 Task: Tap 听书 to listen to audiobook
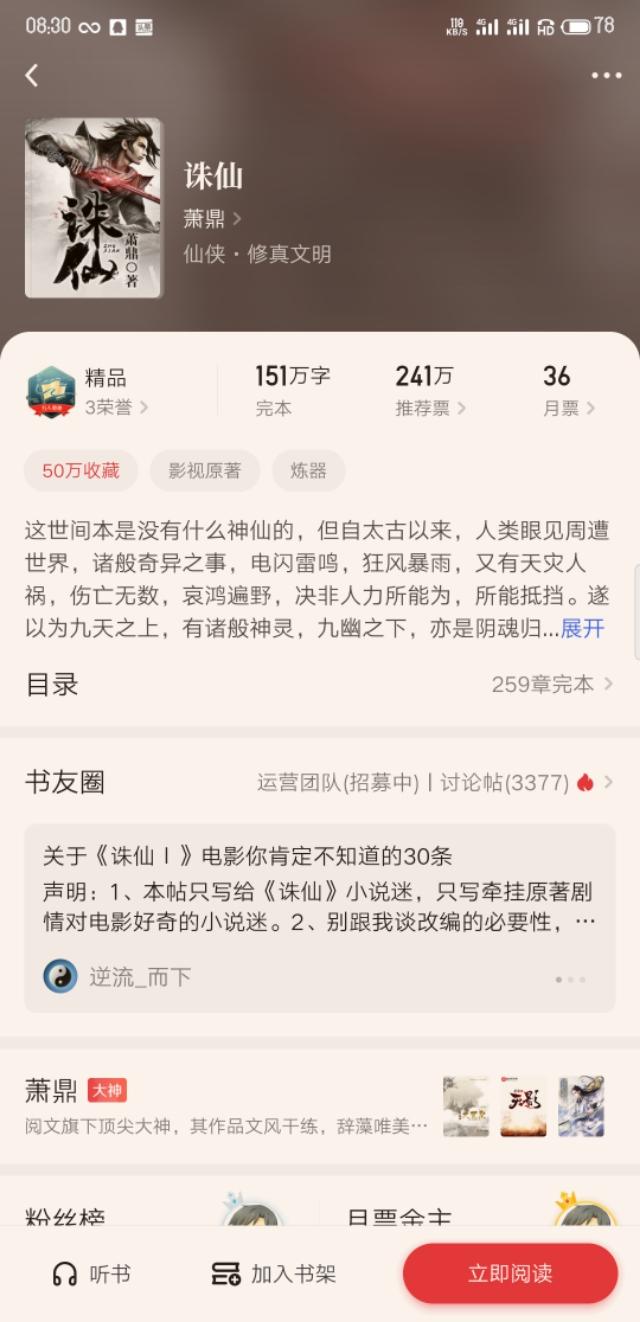pyautogui.click(x=92, y=1274)
